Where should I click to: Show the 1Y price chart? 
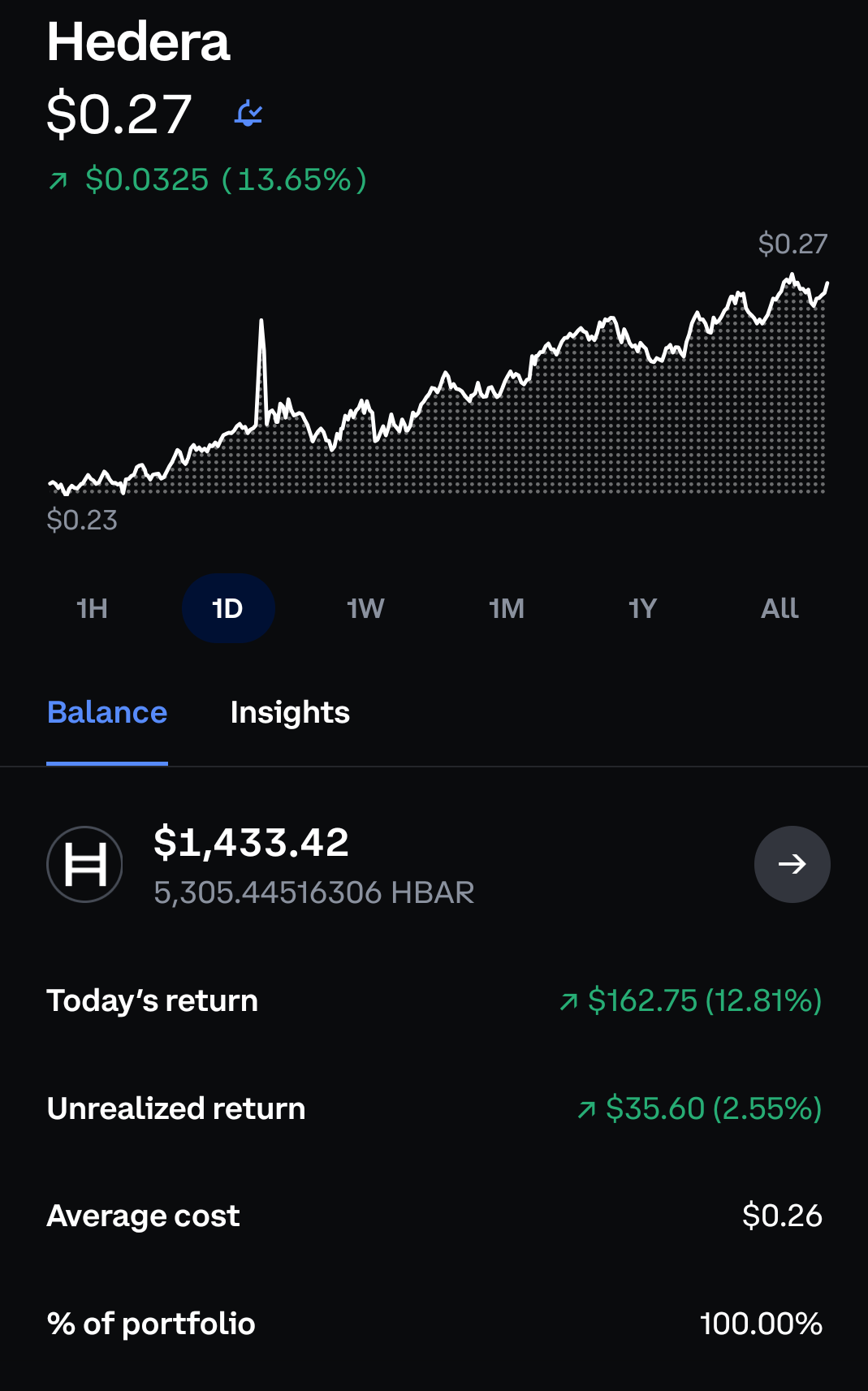tap(642, 608)
